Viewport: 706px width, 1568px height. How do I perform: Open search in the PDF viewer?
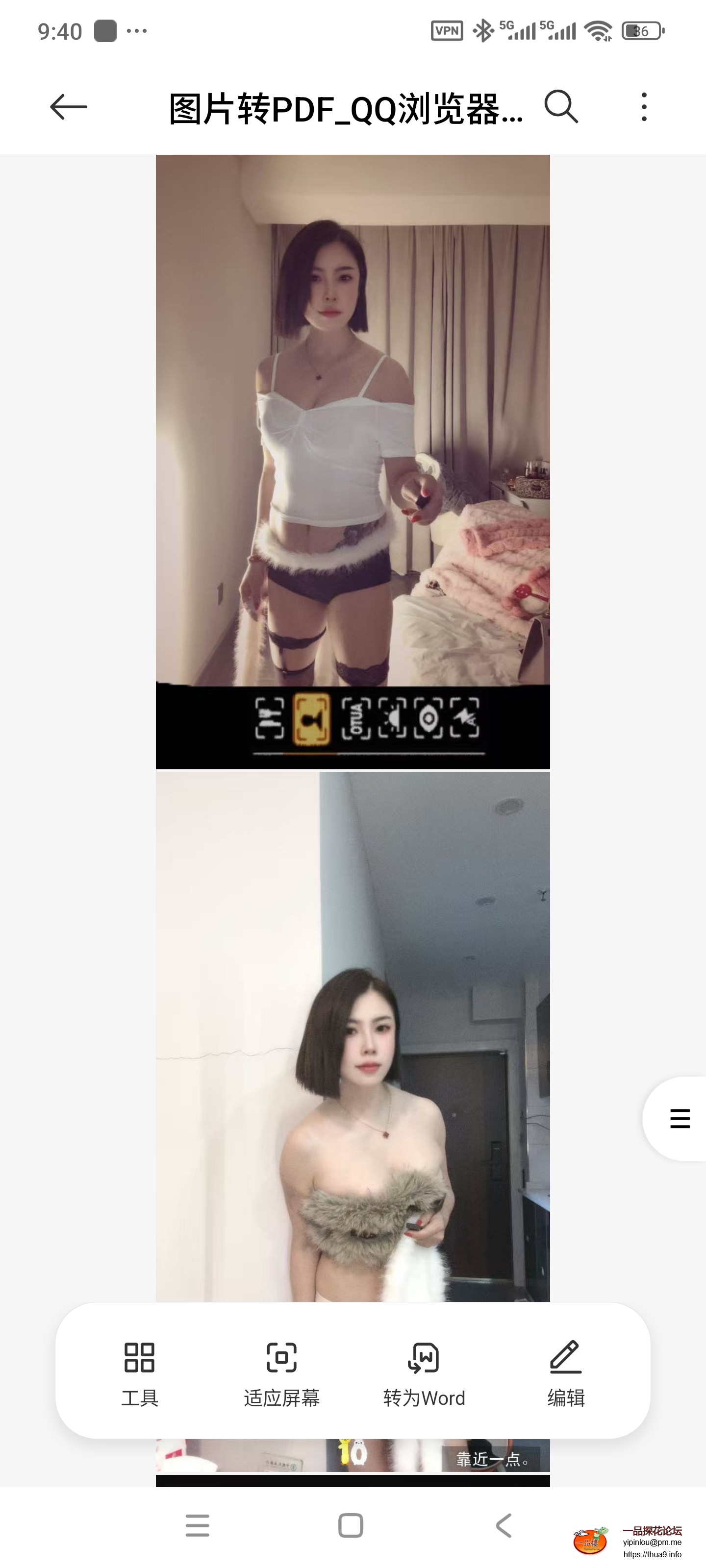click(560, 107)
